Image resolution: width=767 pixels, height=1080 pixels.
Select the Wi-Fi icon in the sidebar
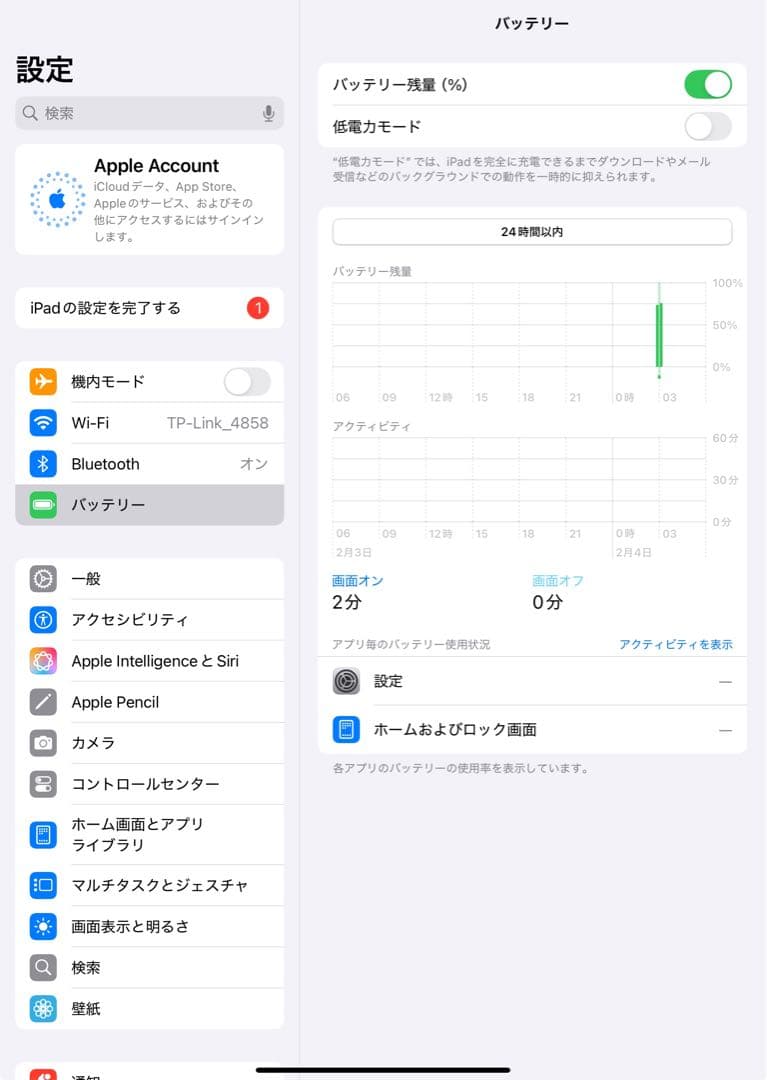point(41,423)
